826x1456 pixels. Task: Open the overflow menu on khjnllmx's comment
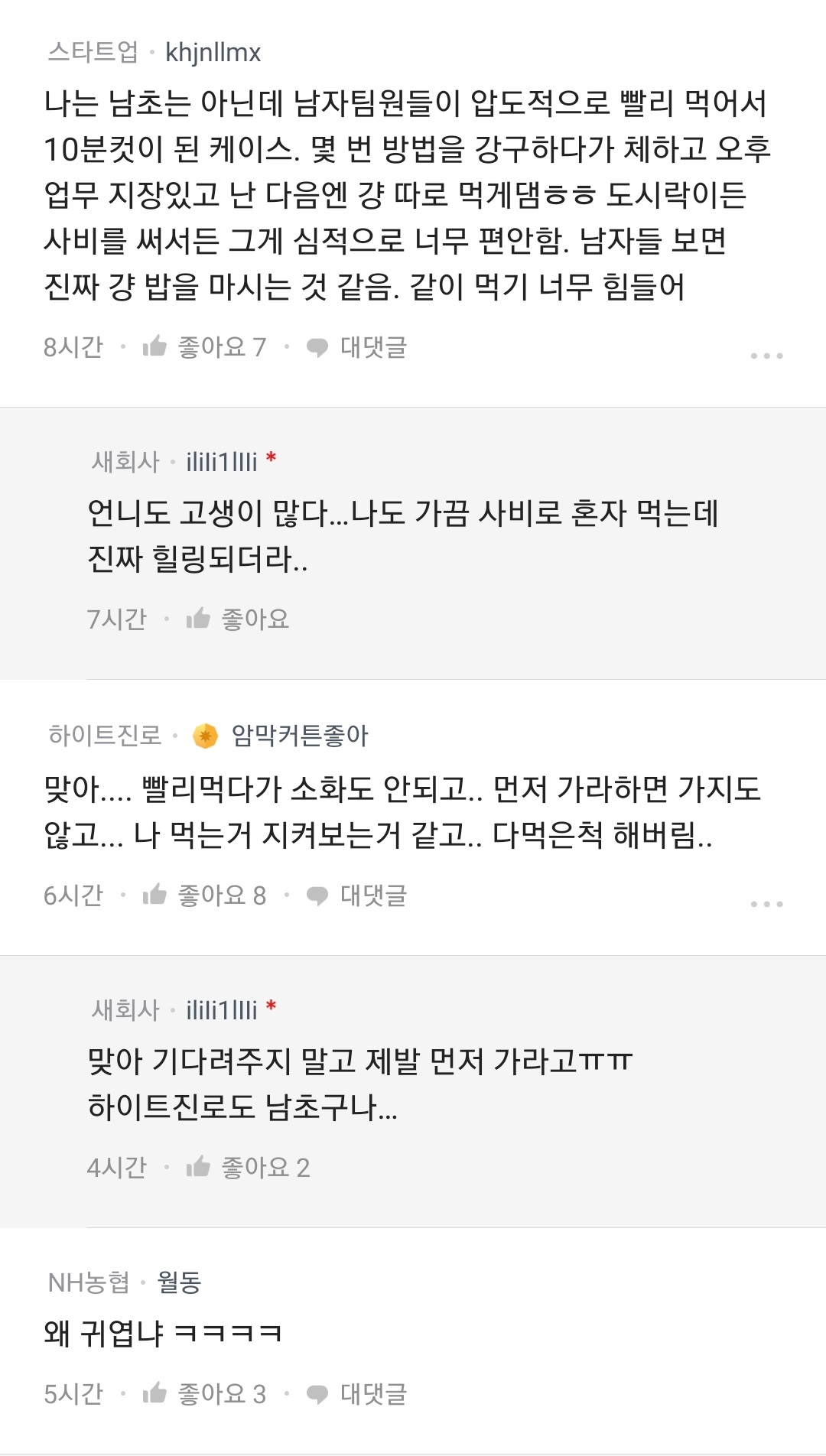[x=766, y=356]
